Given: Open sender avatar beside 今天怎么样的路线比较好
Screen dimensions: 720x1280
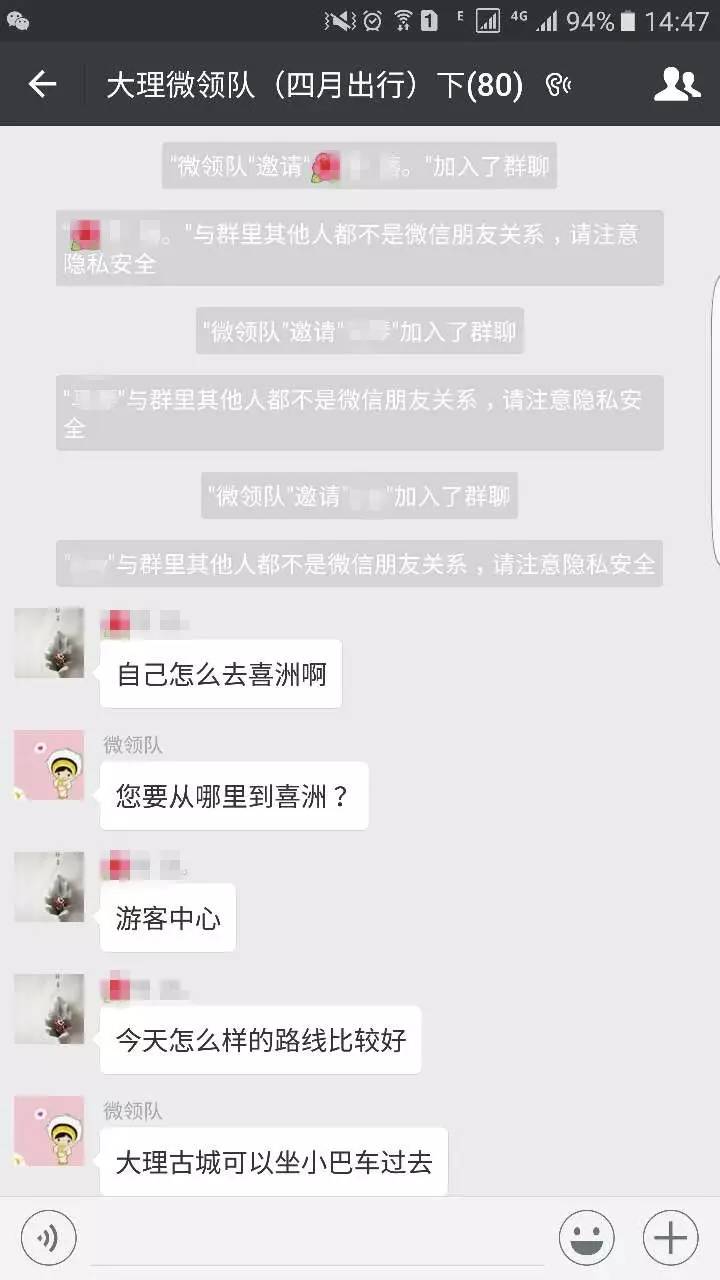Looking at the screenshot, I should click(x=49, y=1009).
